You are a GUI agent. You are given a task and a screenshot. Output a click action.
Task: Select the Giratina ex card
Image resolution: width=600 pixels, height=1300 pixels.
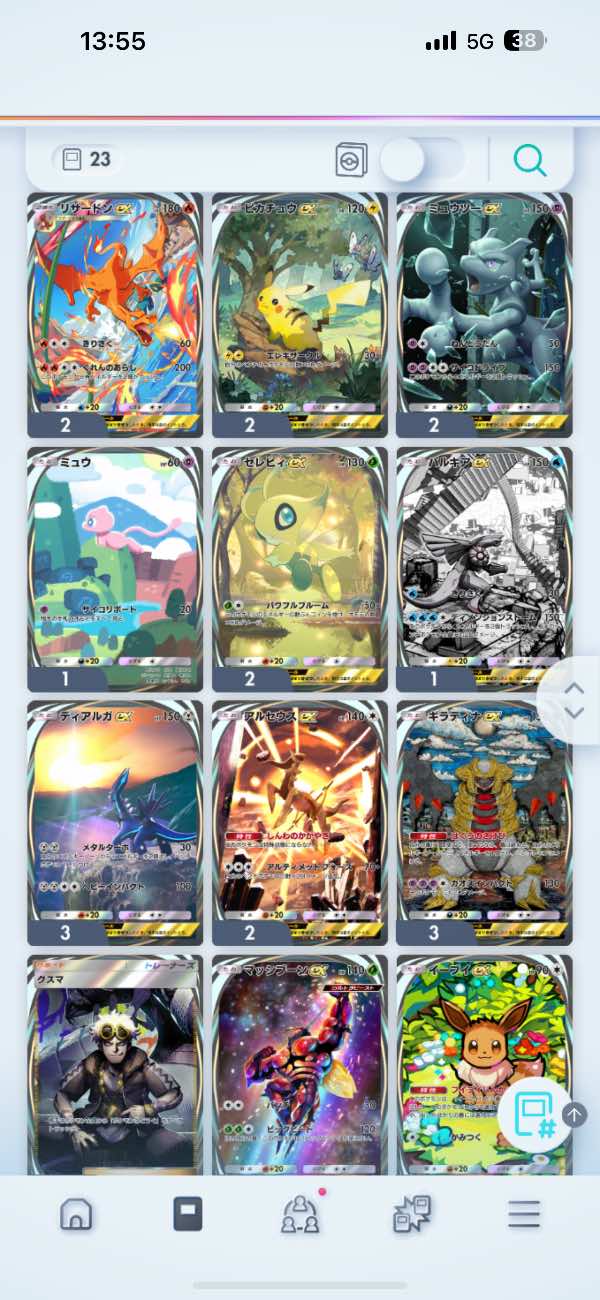[484, 823]
